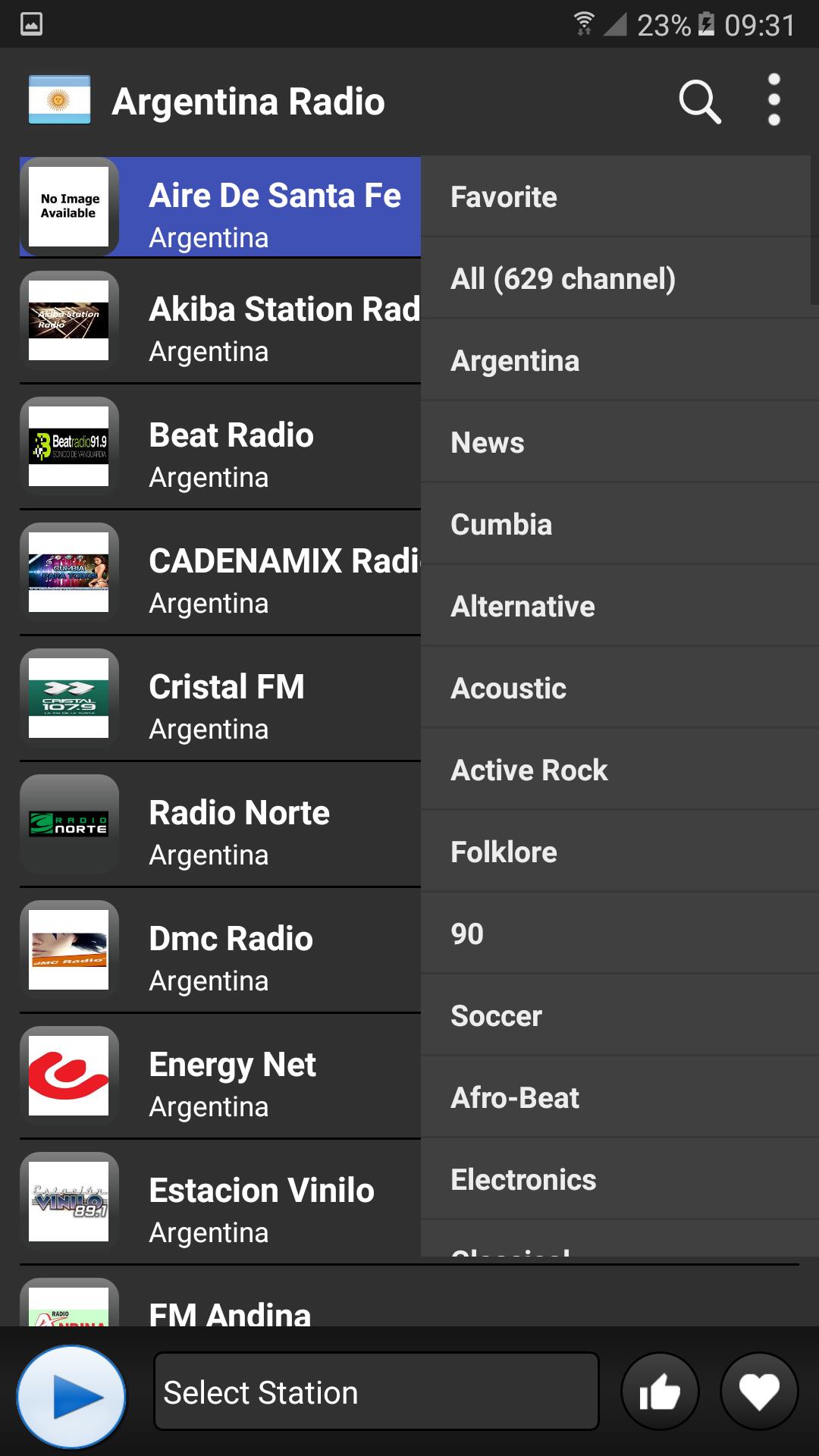
Task: Click the Dmc Radio thumbnail
Action: click(69, 952)
